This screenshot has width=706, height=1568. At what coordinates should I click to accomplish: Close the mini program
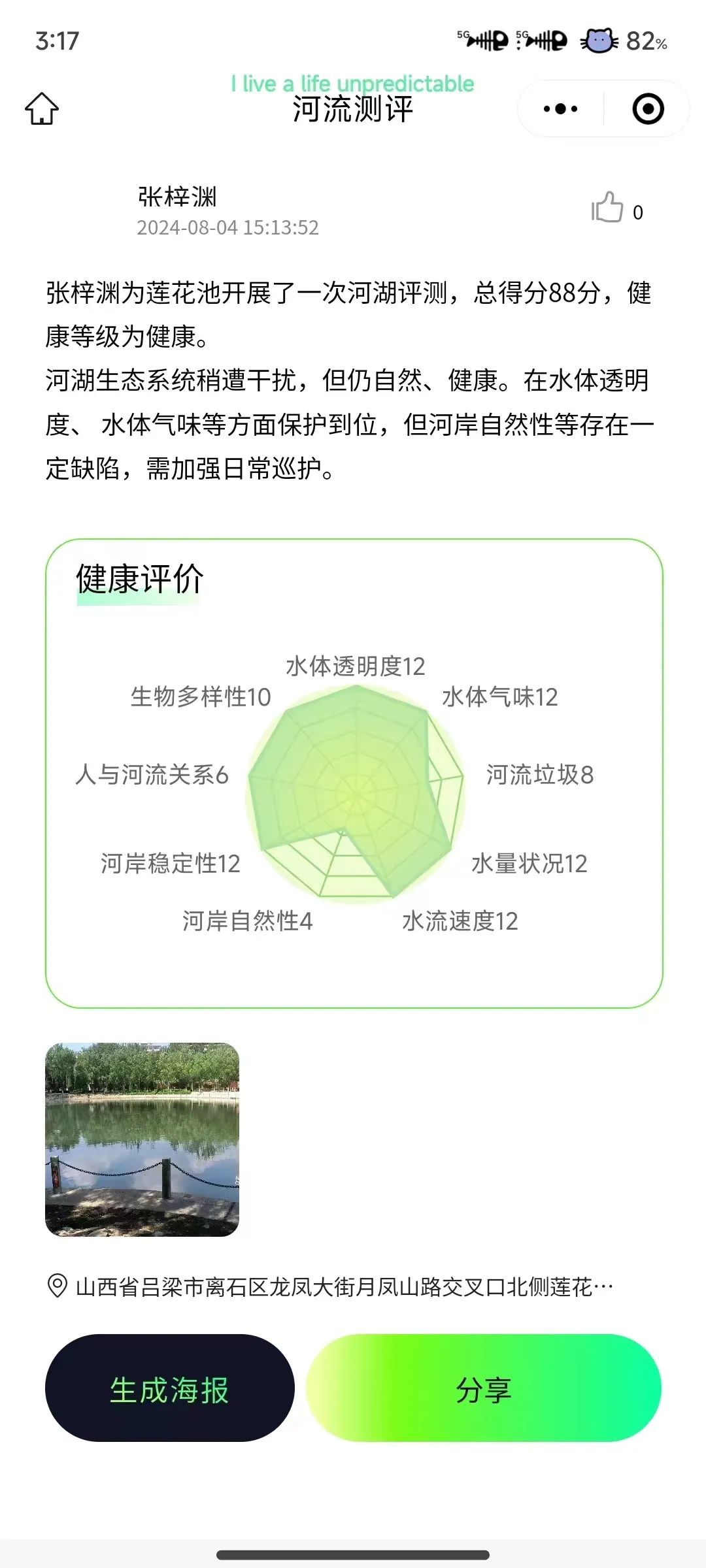click(x=648, y=109)
